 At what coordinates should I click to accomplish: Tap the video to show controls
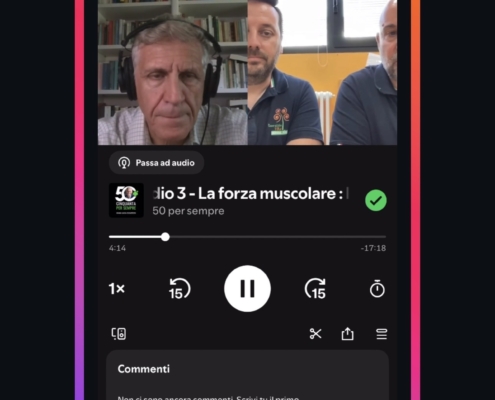[247, 72]
